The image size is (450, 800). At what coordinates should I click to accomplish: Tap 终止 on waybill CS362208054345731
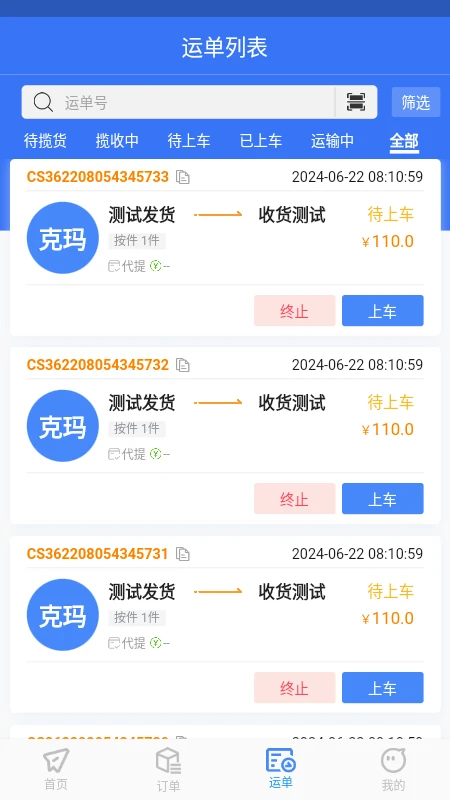[x=294, y=687]
